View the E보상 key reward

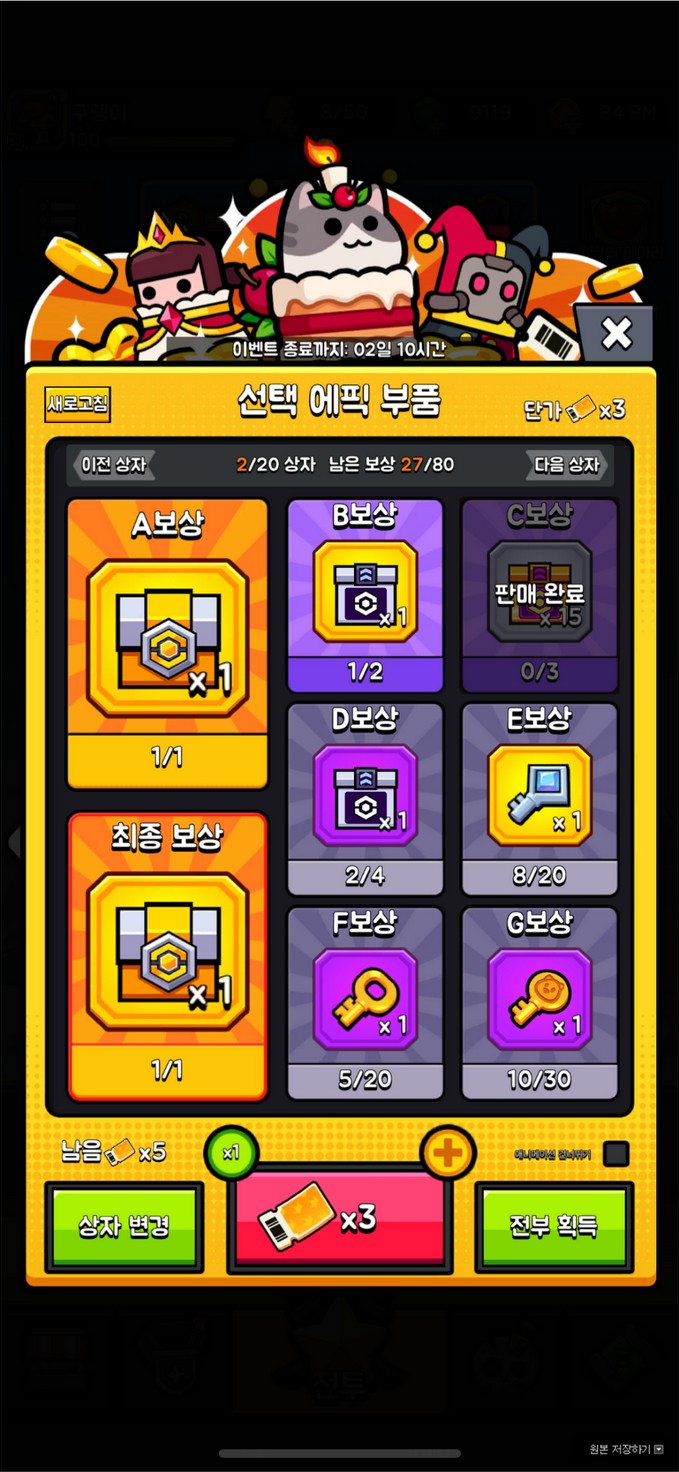(540, 795)
